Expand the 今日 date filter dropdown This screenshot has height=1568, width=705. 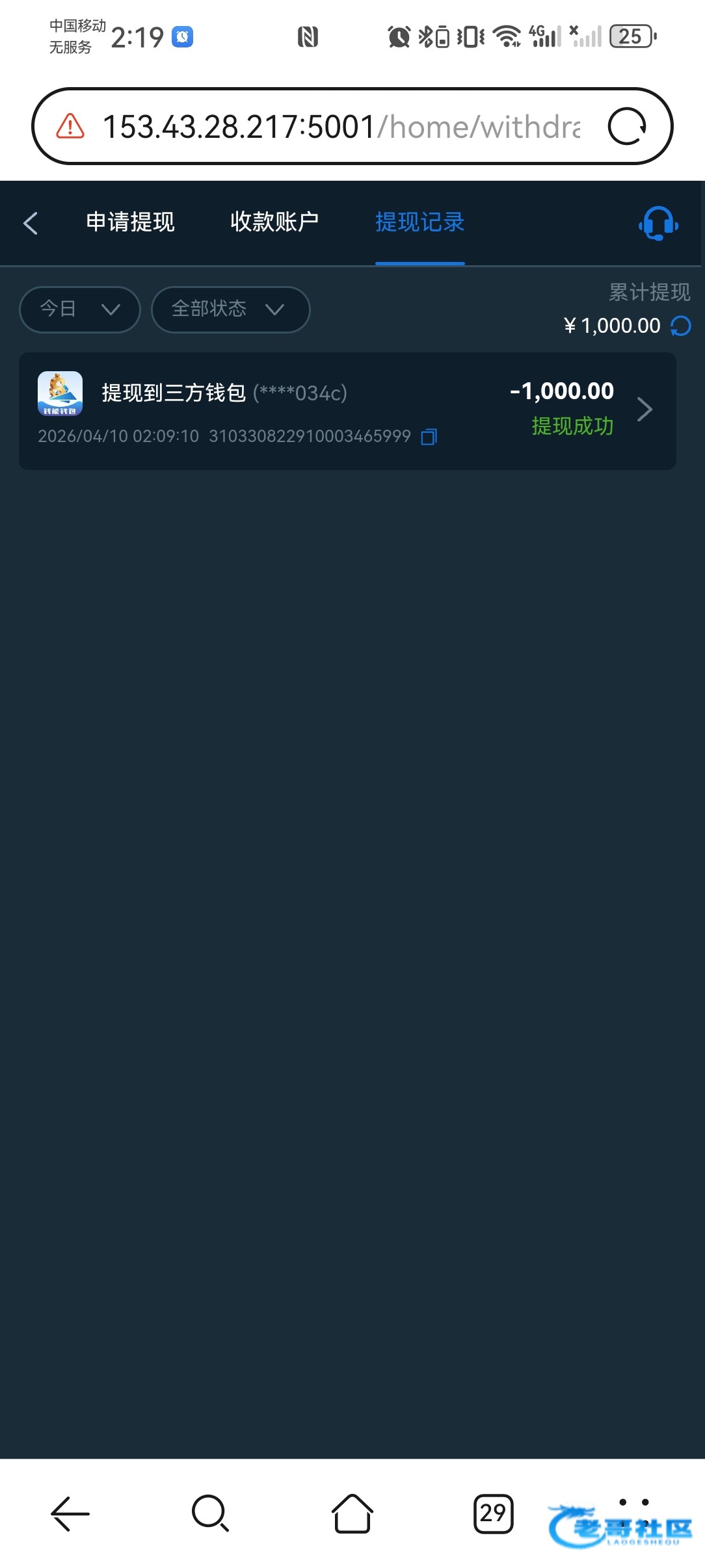point(80,309)
